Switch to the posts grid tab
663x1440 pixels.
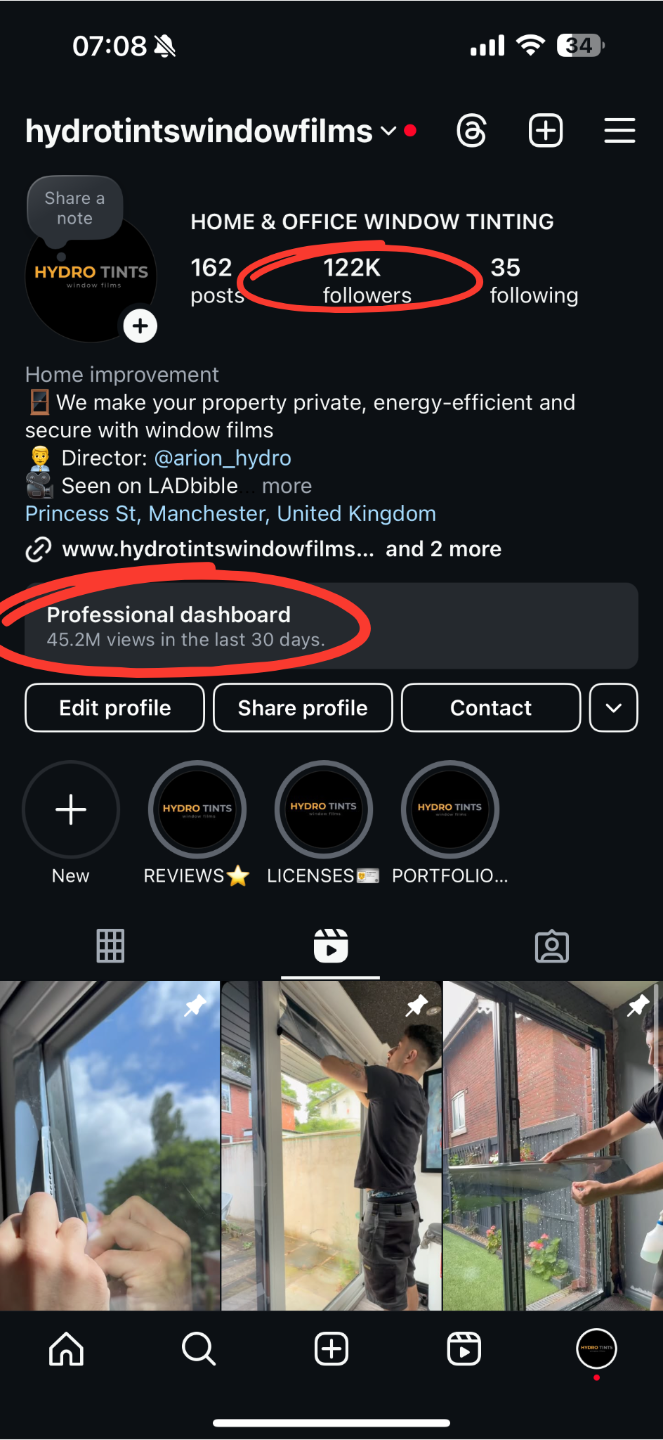[110, 946]
